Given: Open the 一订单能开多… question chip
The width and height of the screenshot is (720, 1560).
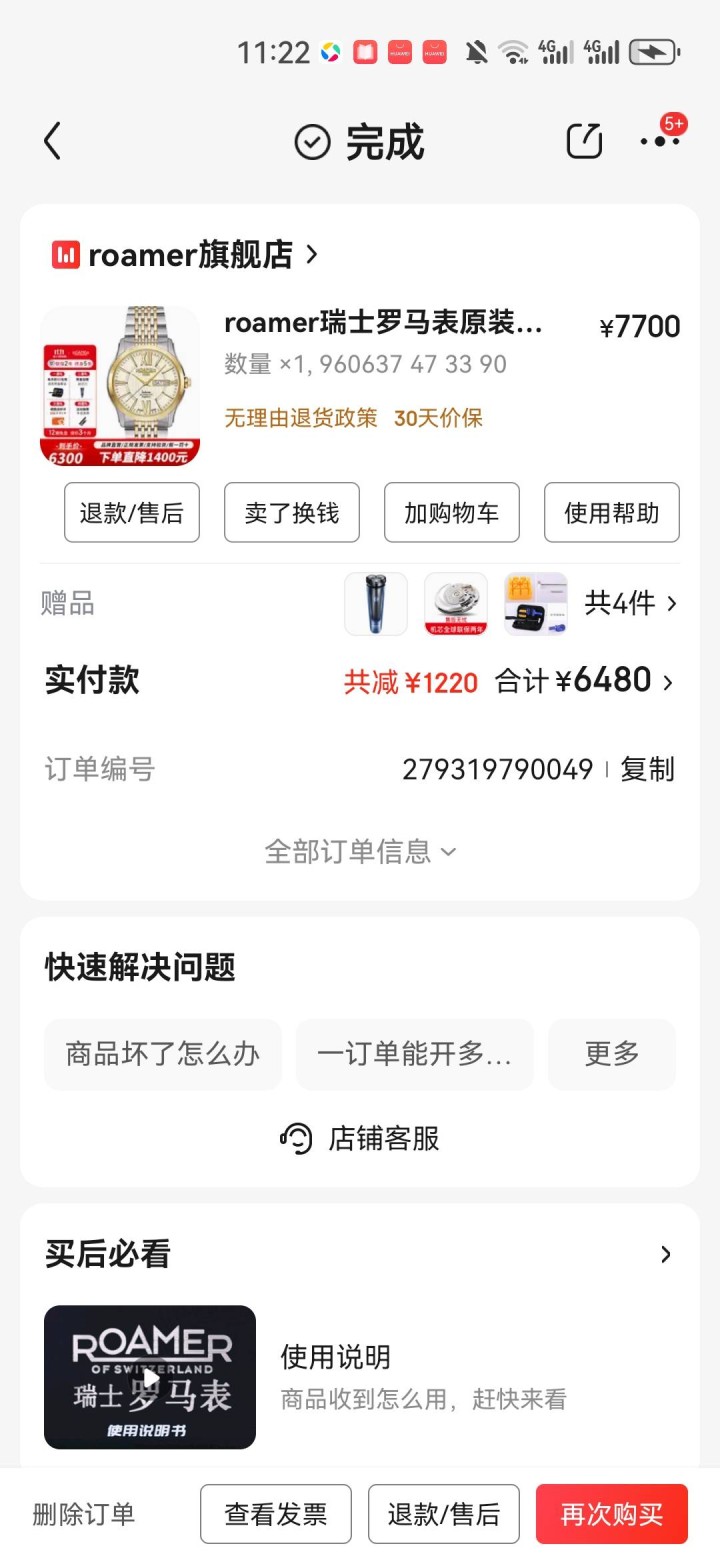Looking at the screenshot, I should point(414,1054).
